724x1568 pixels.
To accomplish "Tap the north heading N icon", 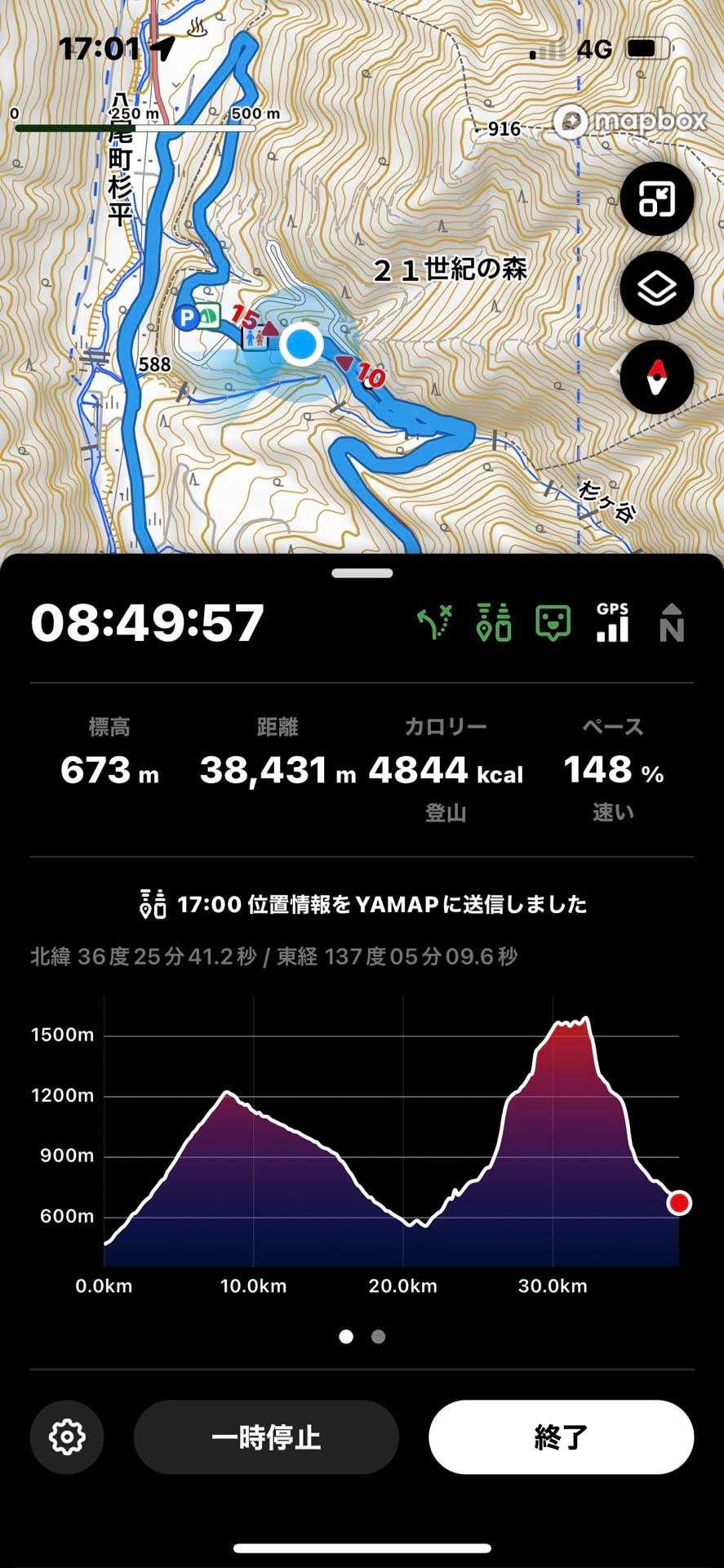I will [671, 623].
